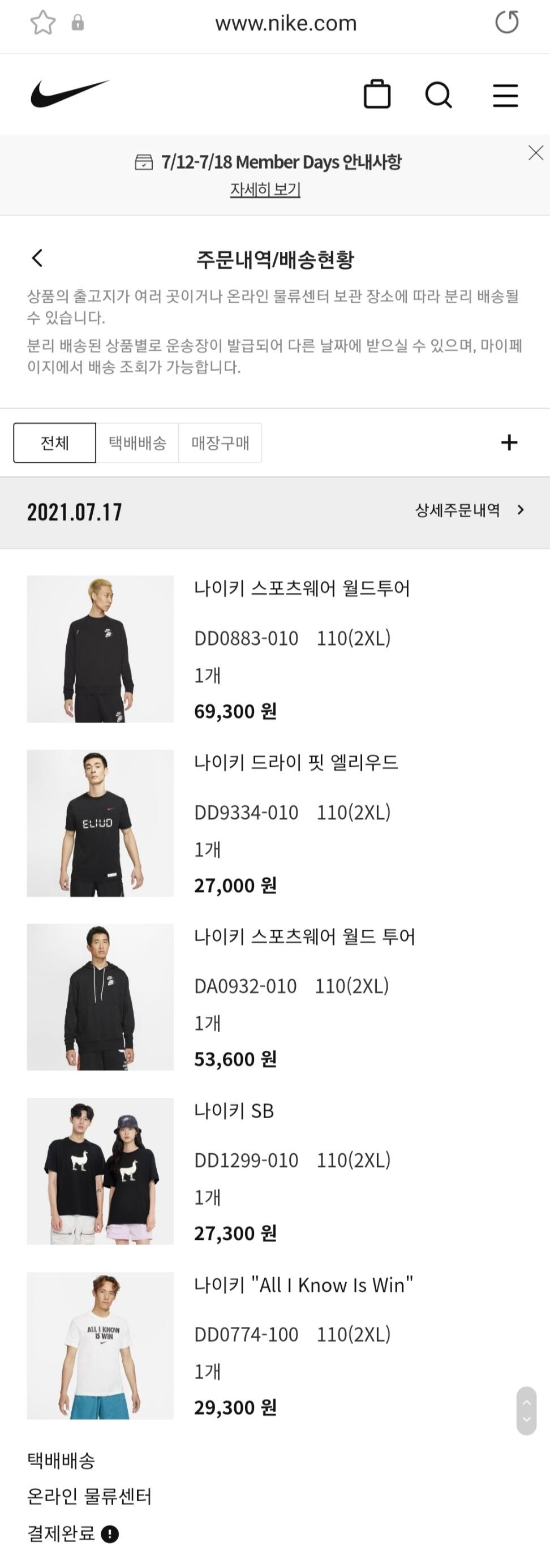The height and width of the screenshot is (1568, 550).
Task: View the 나이키 SB llama tee image
Action: (x=100, y=1171)
